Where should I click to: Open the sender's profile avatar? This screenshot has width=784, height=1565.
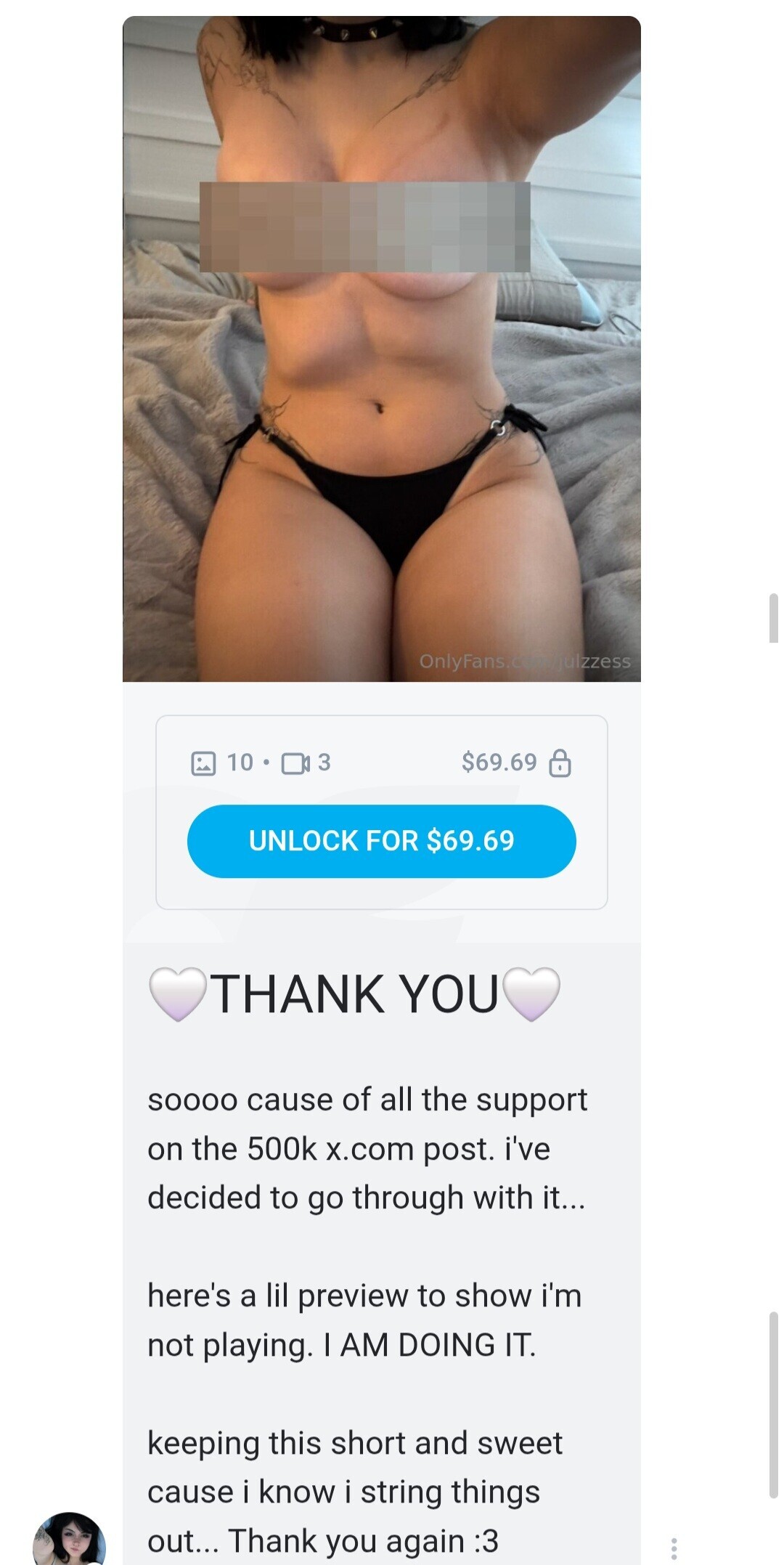69,1541
